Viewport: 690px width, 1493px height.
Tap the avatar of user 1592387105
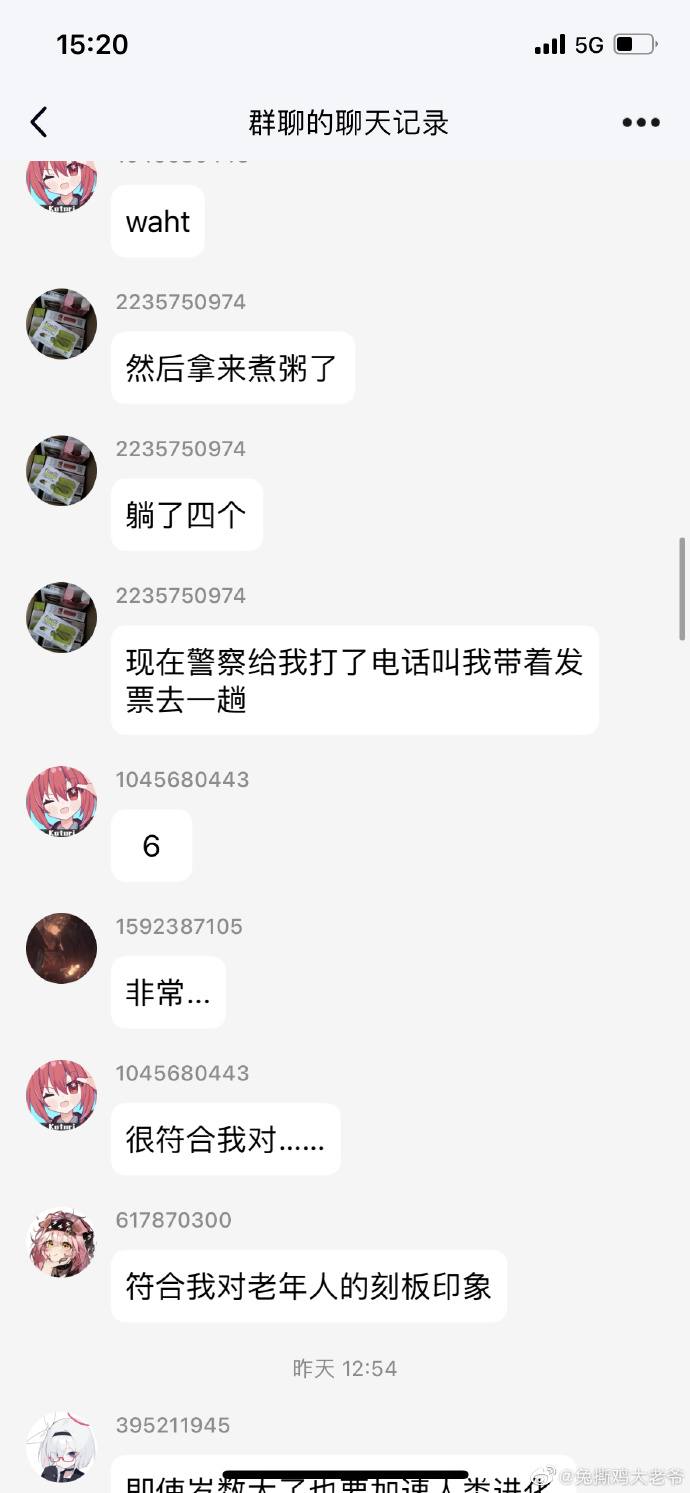click(x=61, y=948)
